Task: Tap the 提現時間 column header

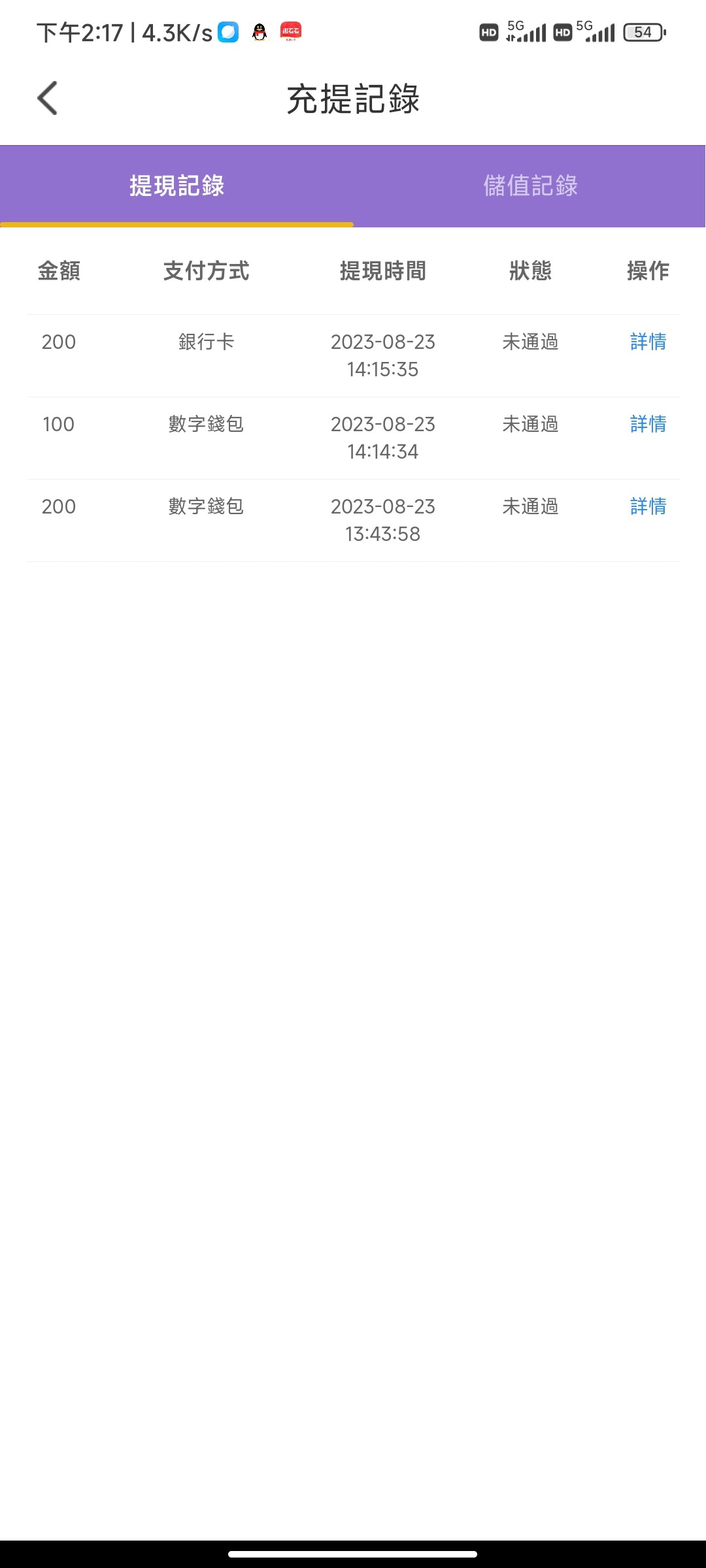Action: tap(382, 272)
